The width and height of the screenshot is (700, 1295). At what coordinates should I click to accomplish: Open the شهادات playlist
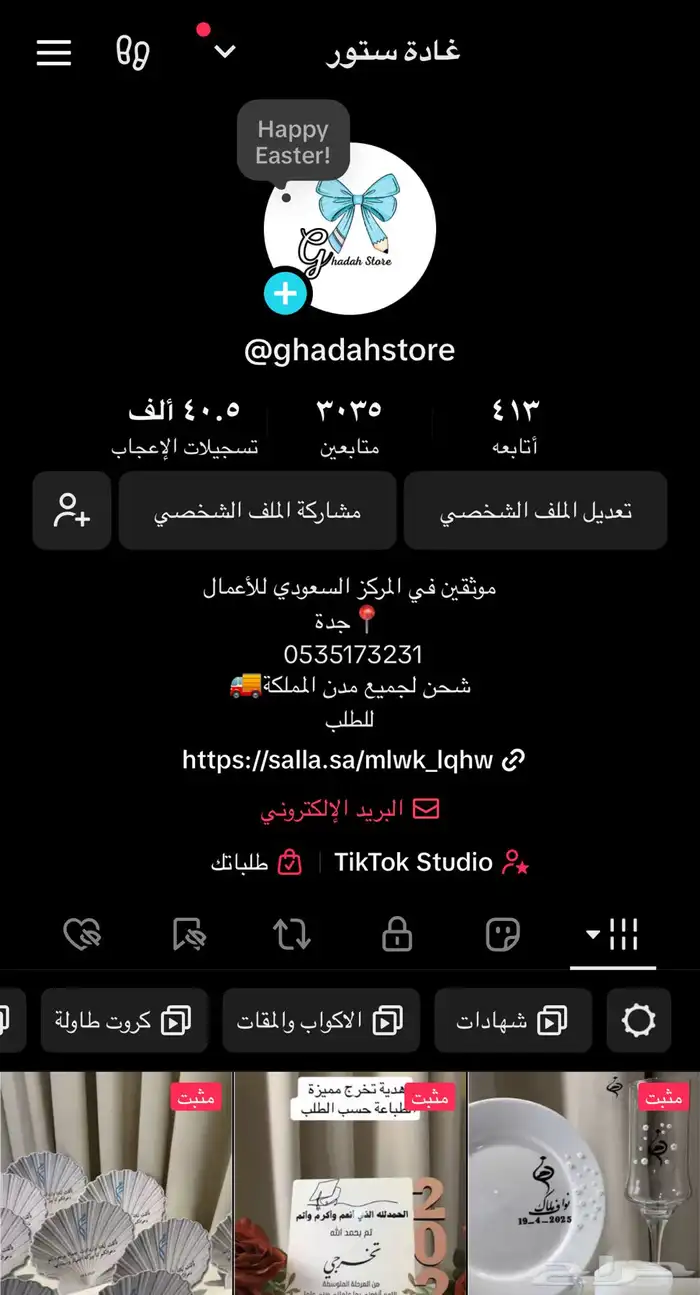(512, 1021)
